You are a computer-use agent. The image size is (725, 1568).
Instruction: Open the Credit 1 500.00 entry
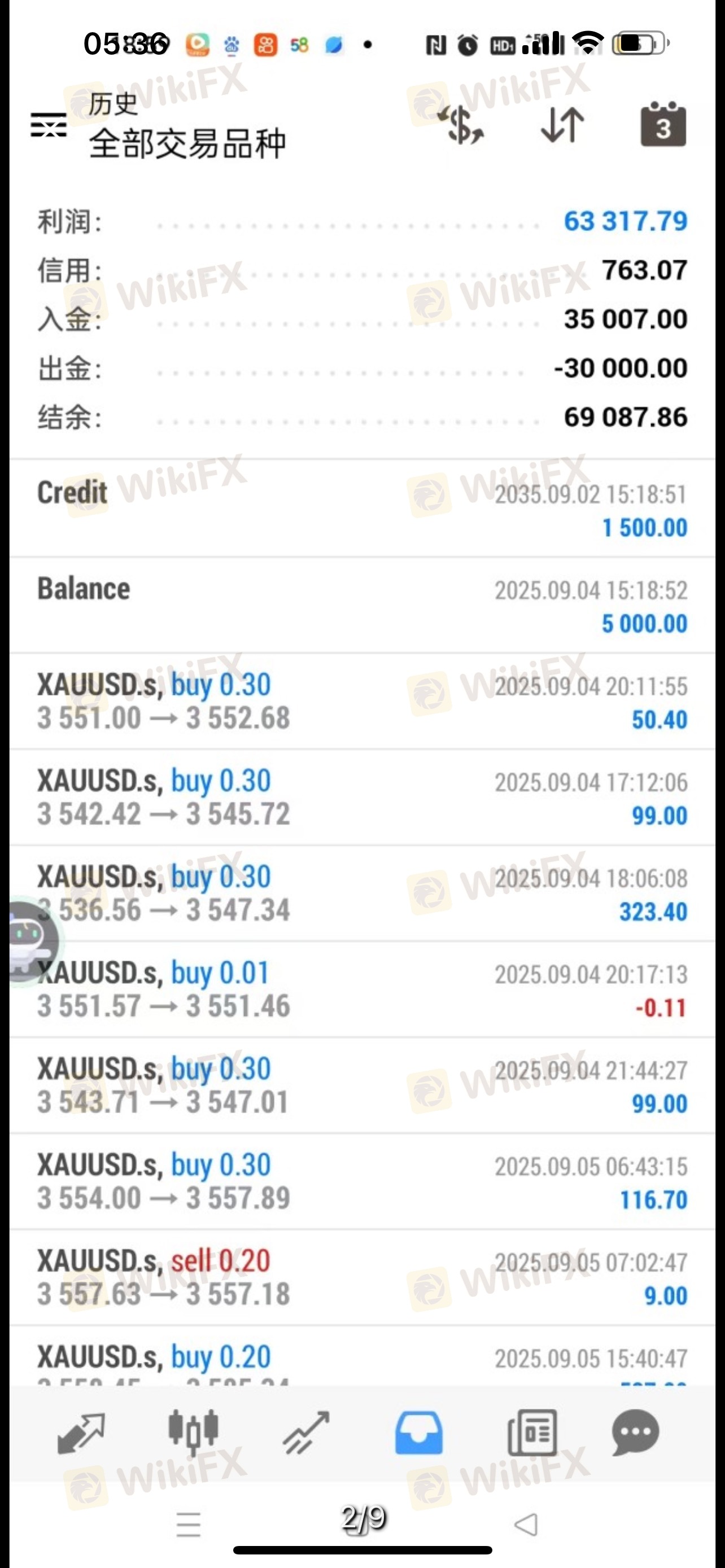click(x=362, y=509)
